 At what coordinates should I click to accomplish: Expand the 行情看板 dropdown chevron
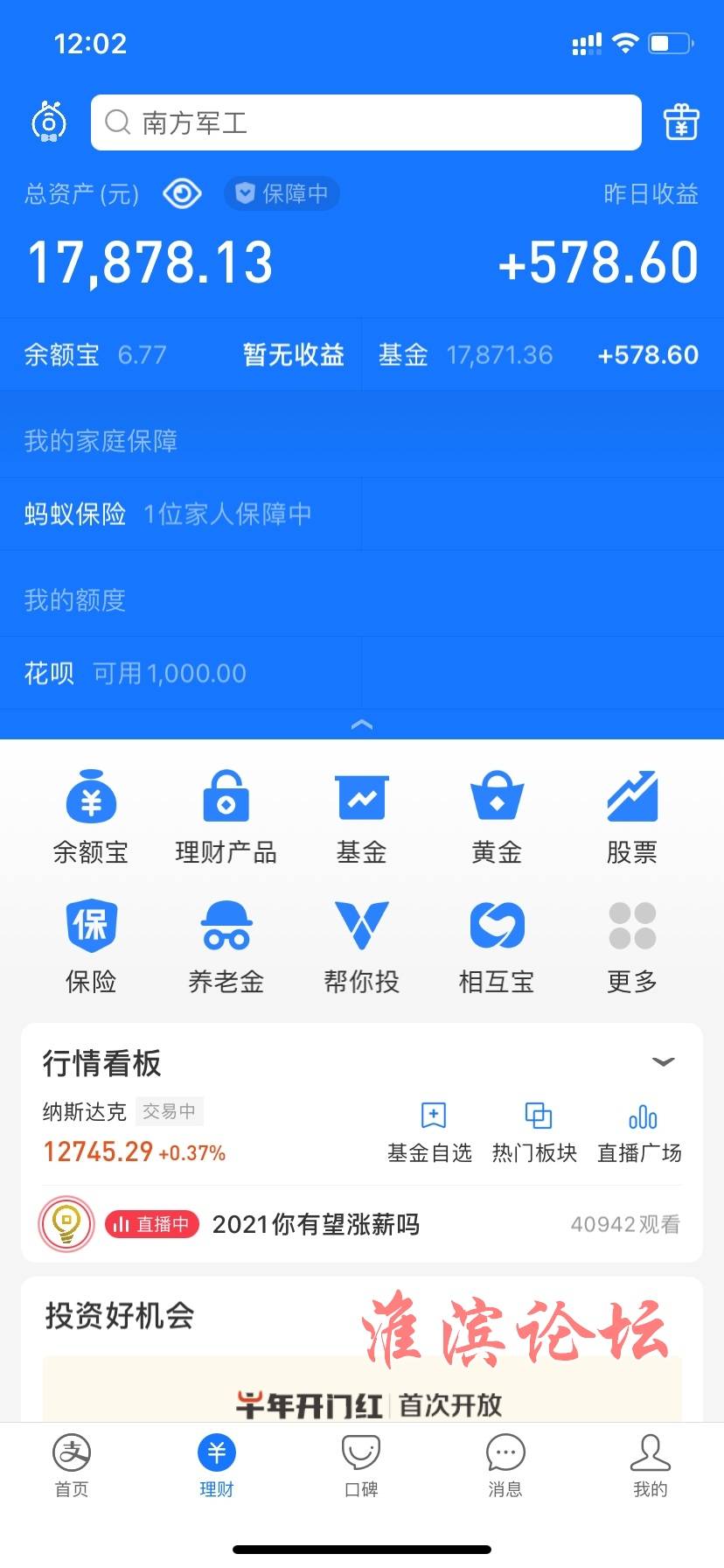tap(663, 1062)
